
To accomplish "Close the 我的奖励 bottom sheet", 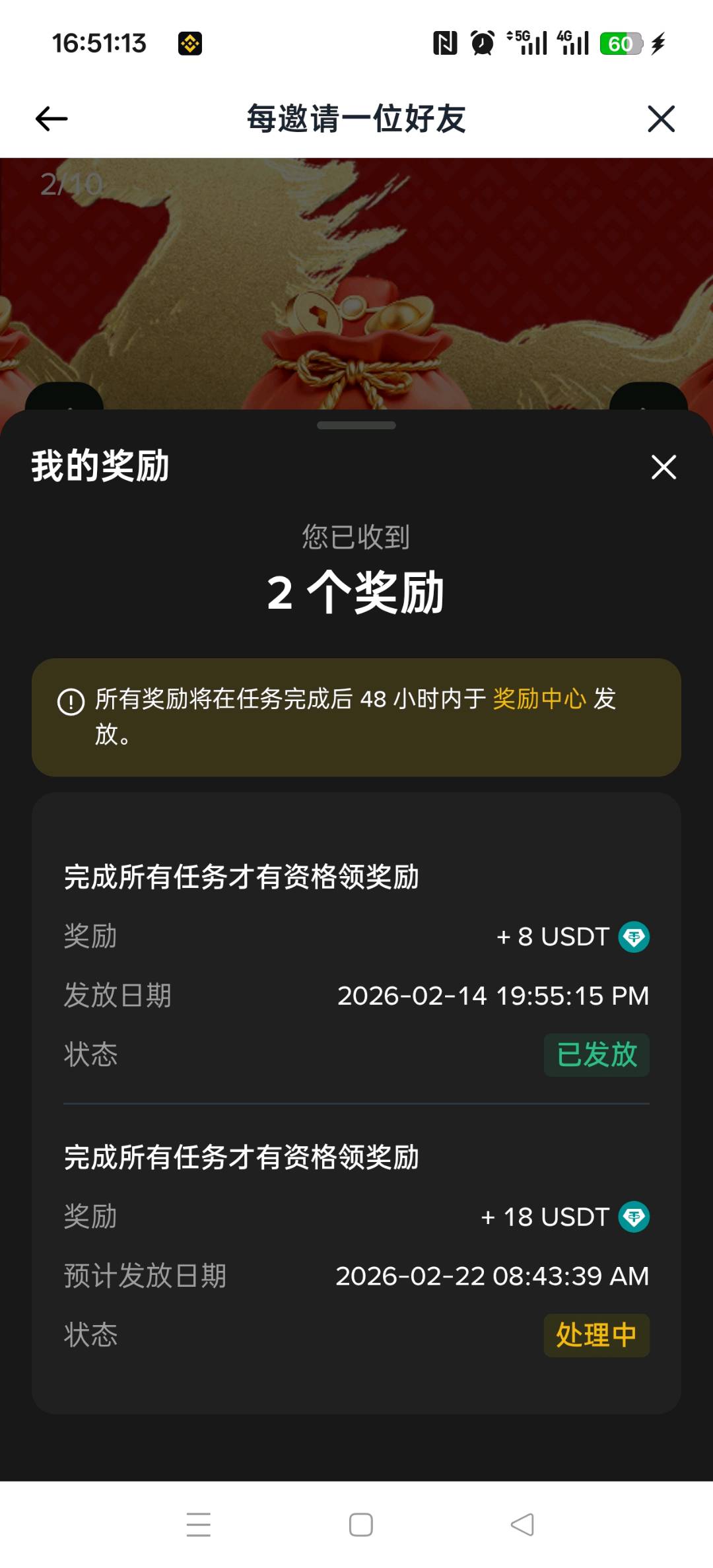I will [x=663, y=467].
